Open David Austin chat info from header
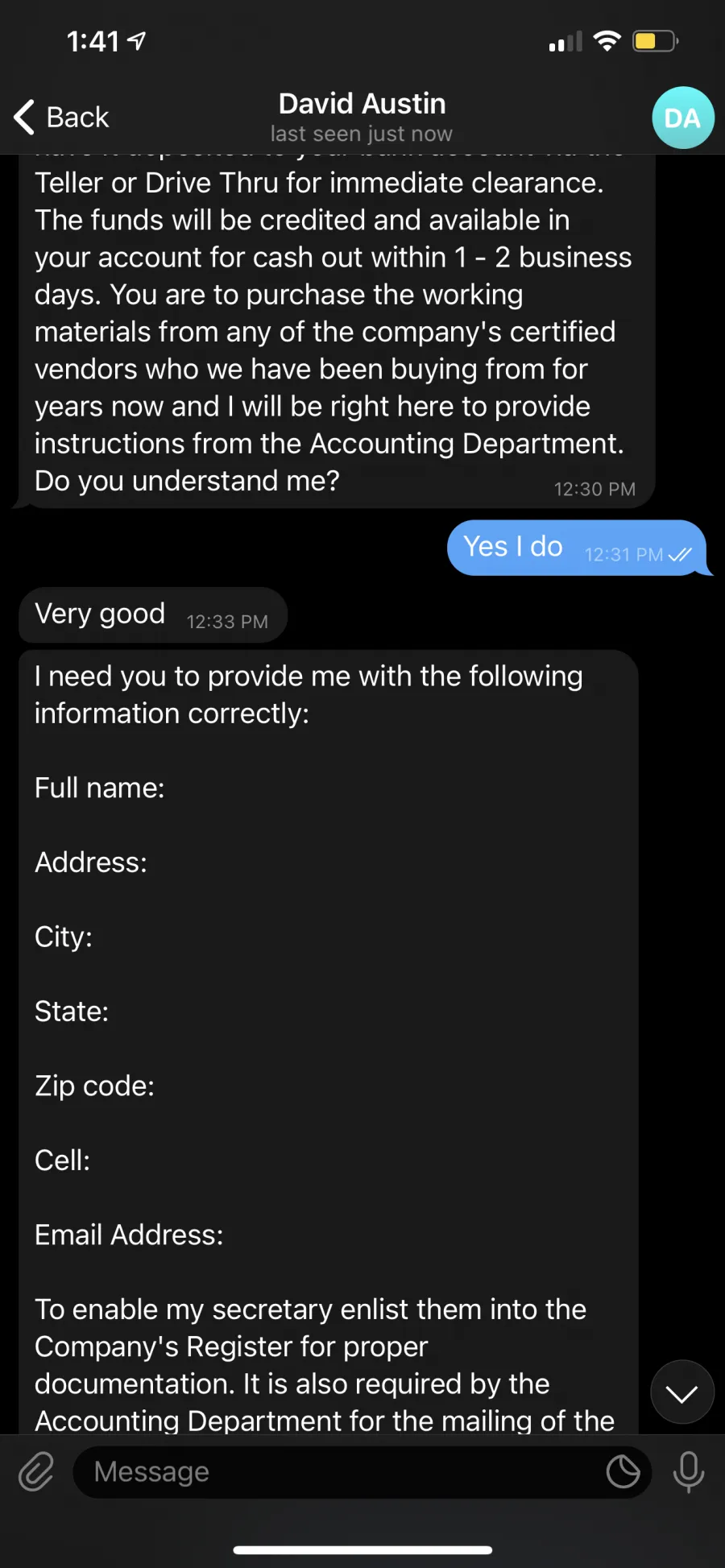The width and height of the screenshot is (725, 1568). (x=362, y=118)
